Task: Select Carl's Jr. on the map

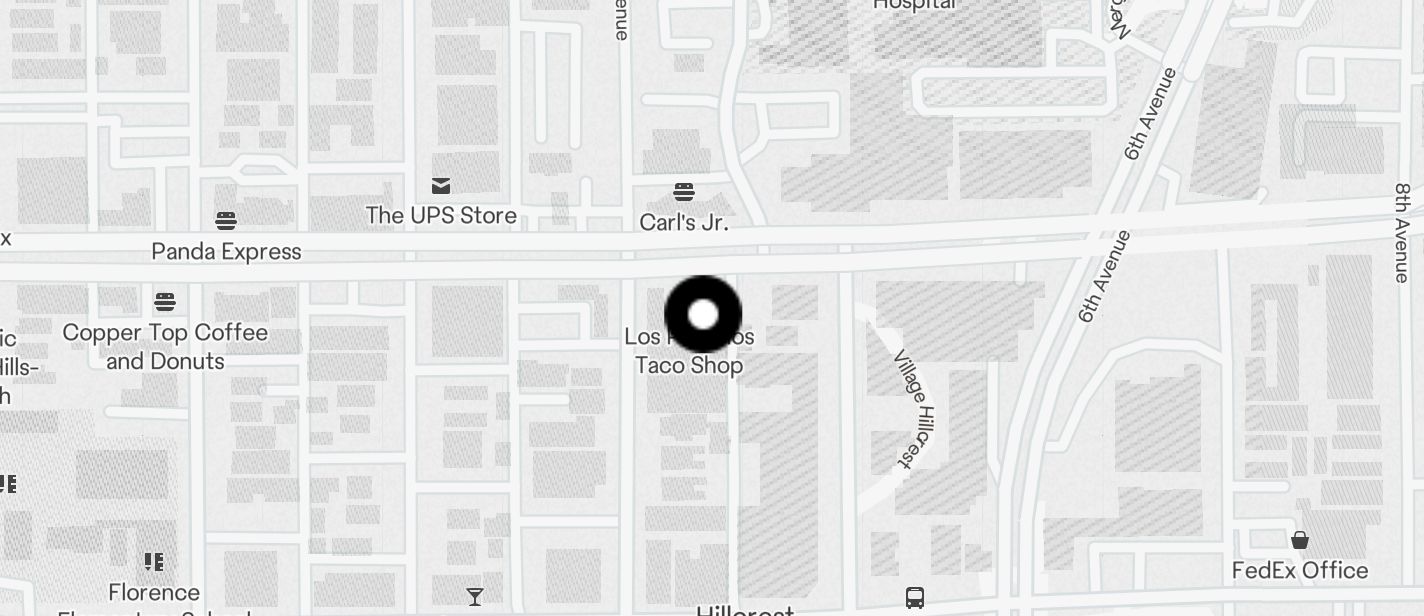Action: coord(684,192)
